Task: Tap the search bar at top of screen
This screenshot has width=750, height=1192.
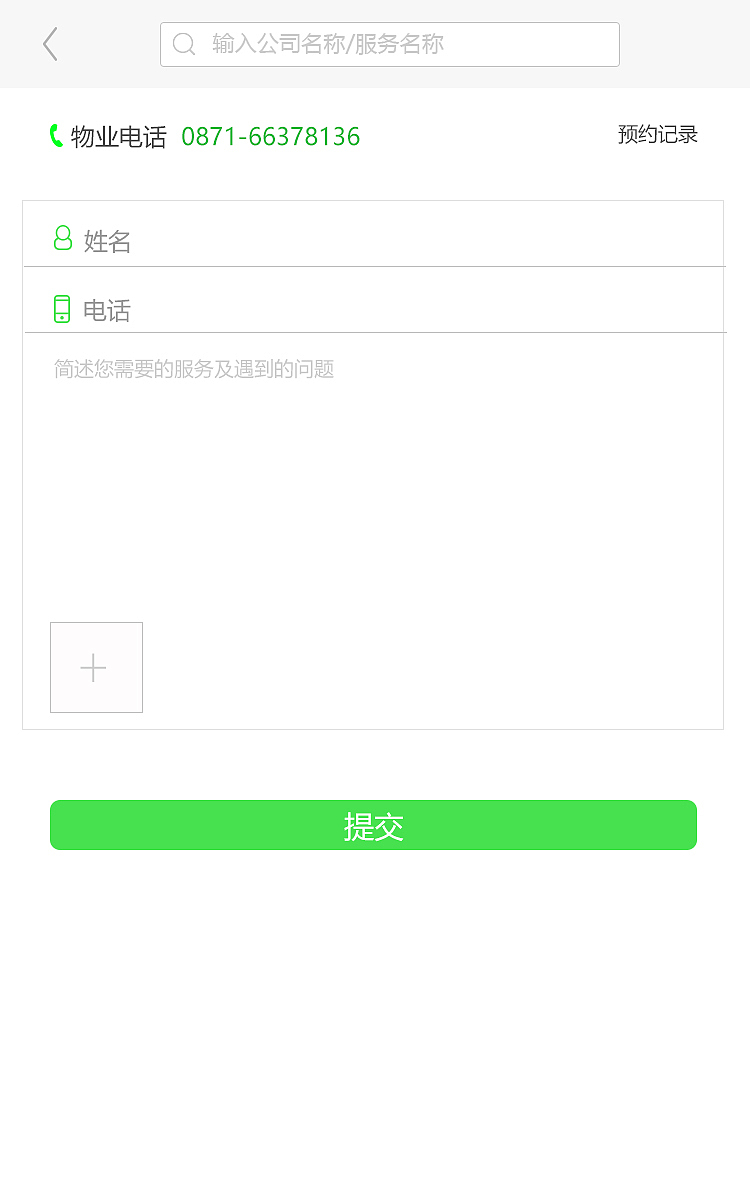Action: click(389, 44)
